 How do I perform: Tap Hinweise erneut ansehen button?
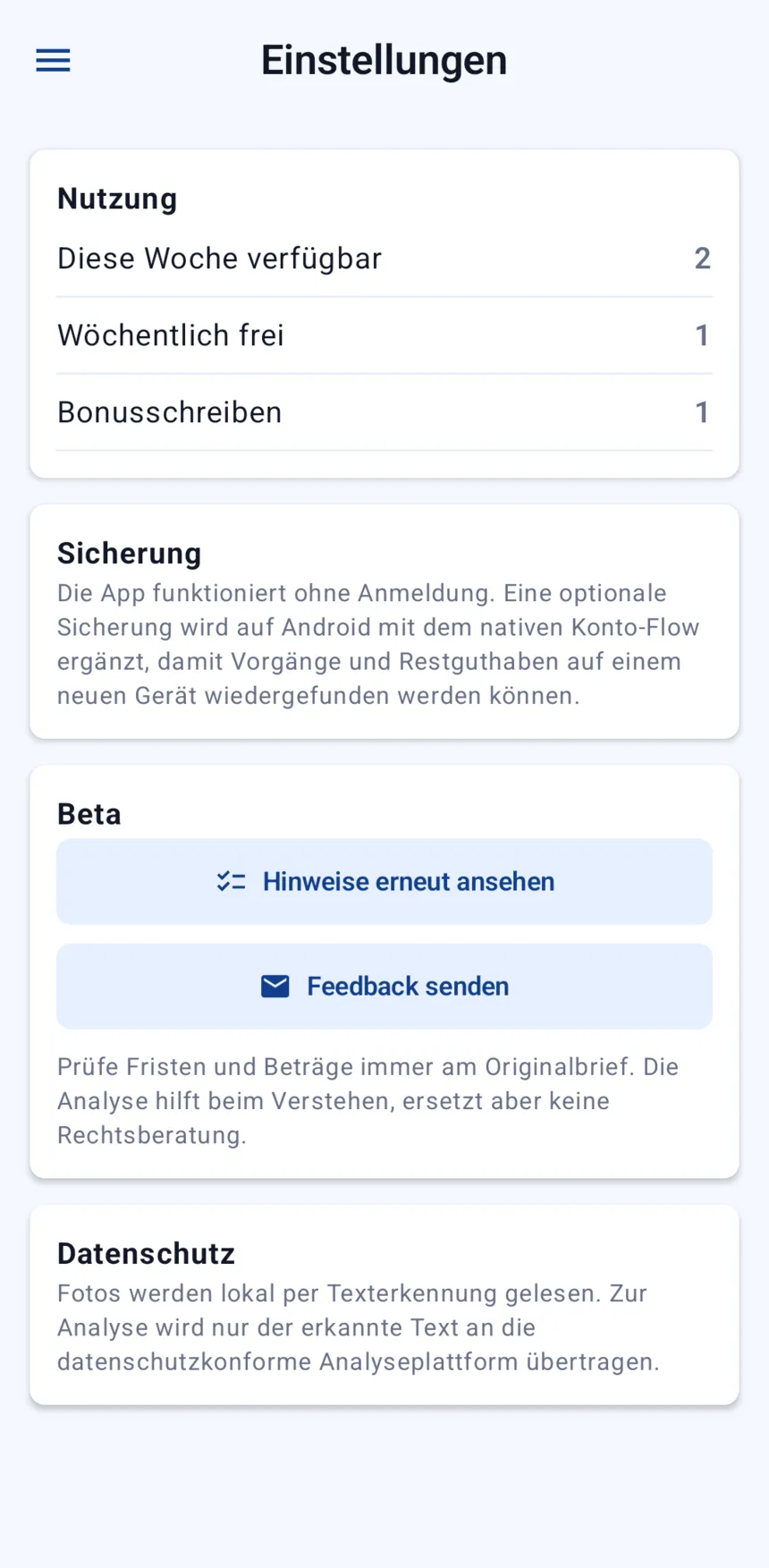(x=384, y=881)
